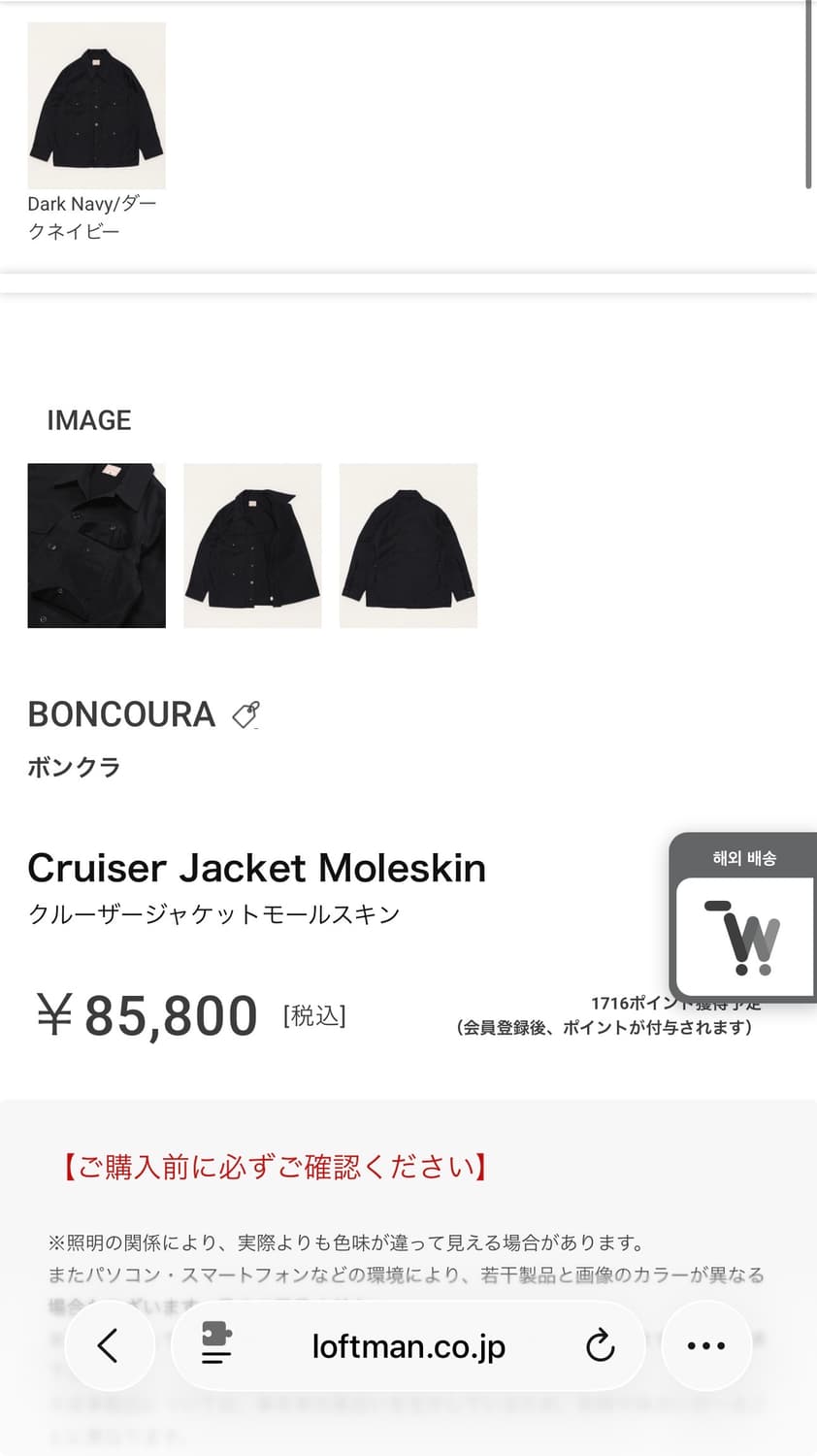817x1456 pixels.
Task: Visit the BONCOURA brand page
Action: [x=120, y=714]
